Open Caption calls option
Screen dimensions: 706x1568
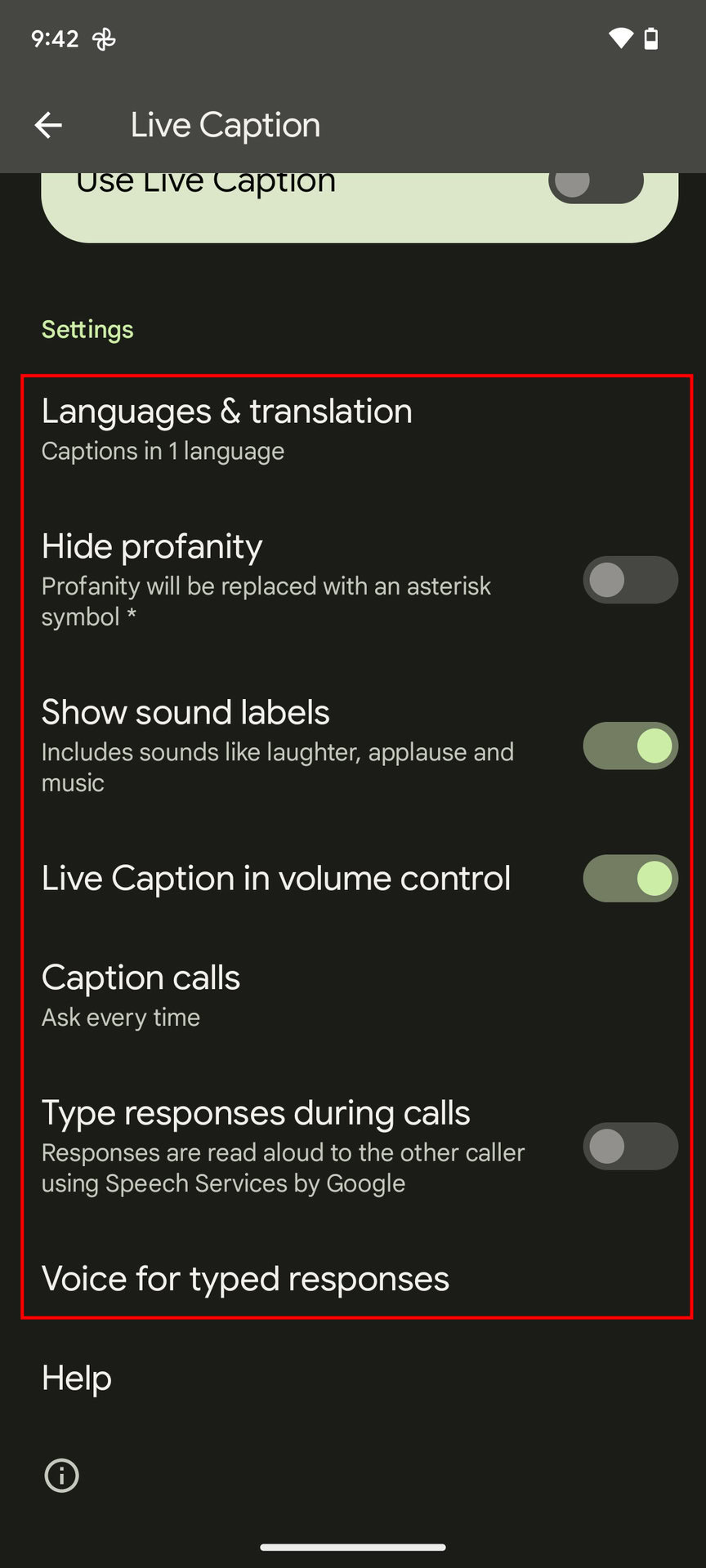click(141, 995)
